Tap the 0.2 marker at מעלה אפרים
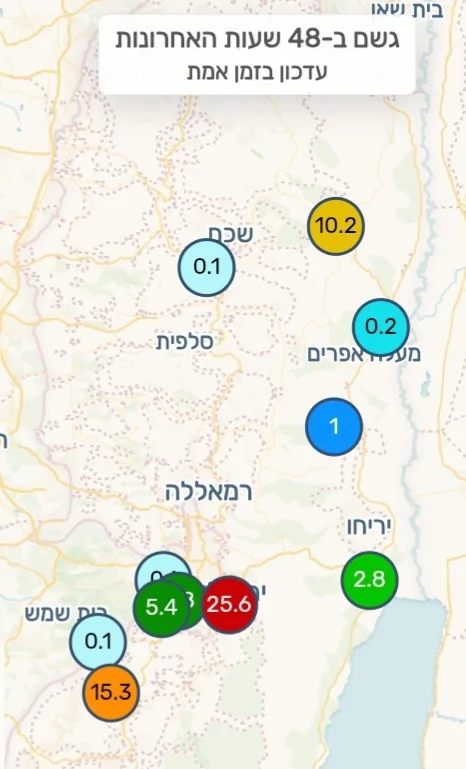Image resolution: width=466 pixels, height=769 pixels. pos(381,327)
